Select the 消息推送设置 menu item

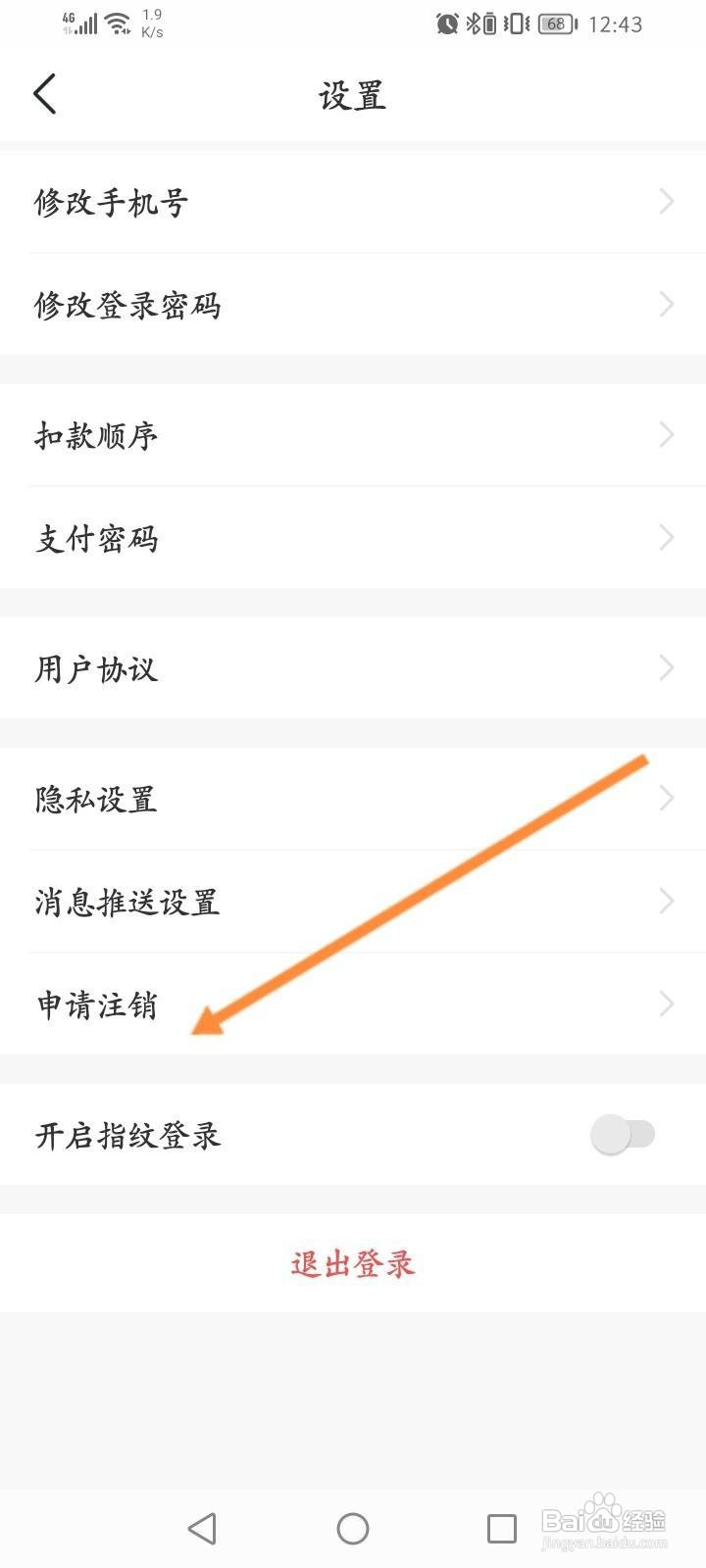(353, 901)
